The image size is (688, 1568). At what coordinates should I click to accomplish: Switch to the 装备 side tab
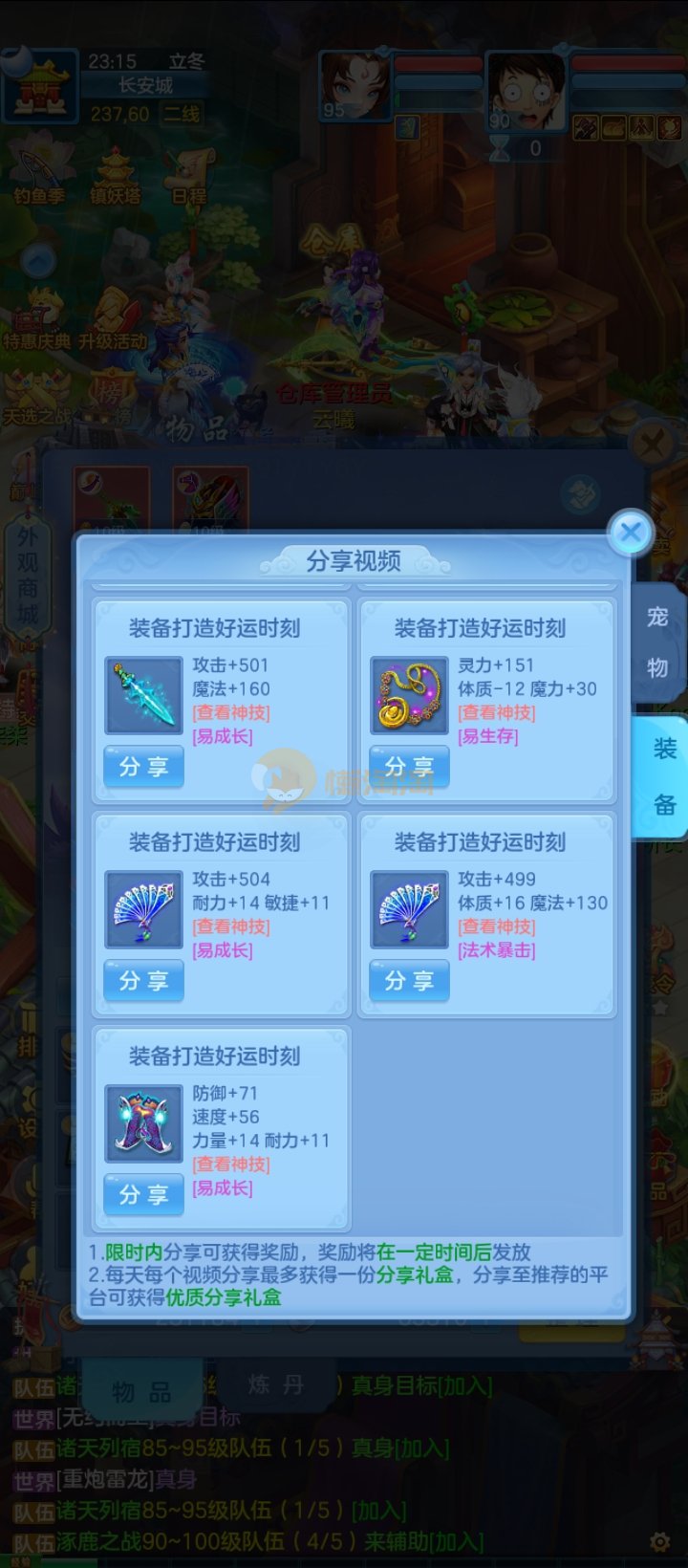click(x=663, y=776)
